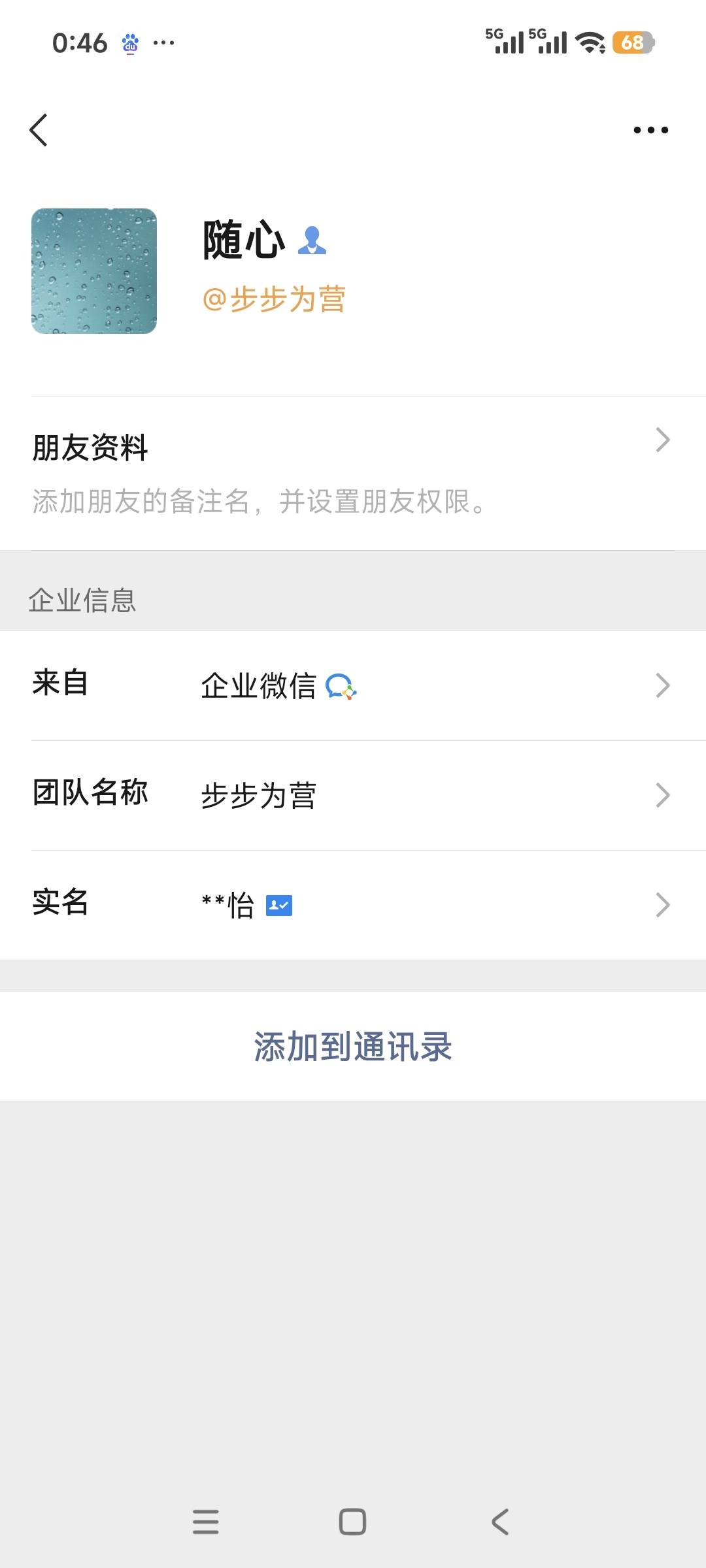The width and height of the screenshot is (706, 1568).
Task: Go back using the top-left arrow
Action: 39,130
